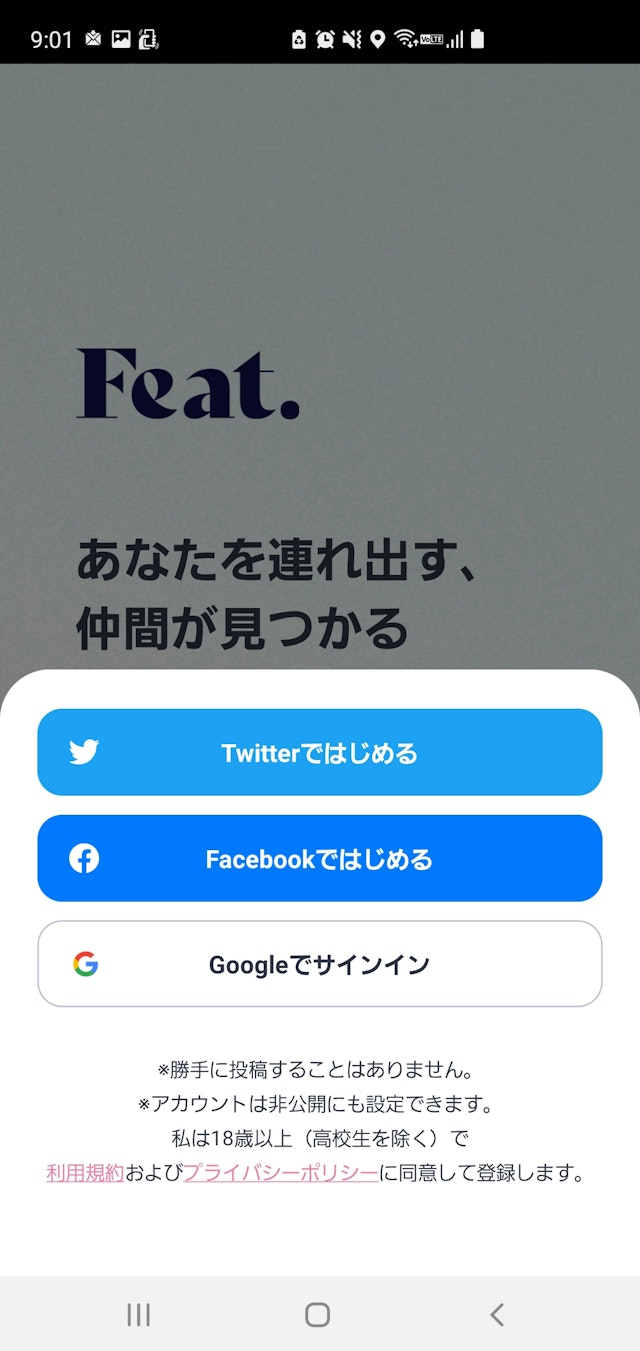The height and width of the screenshot is (1351, 640).
Task: Return to the home screen
Action: tap(318, 1315)
